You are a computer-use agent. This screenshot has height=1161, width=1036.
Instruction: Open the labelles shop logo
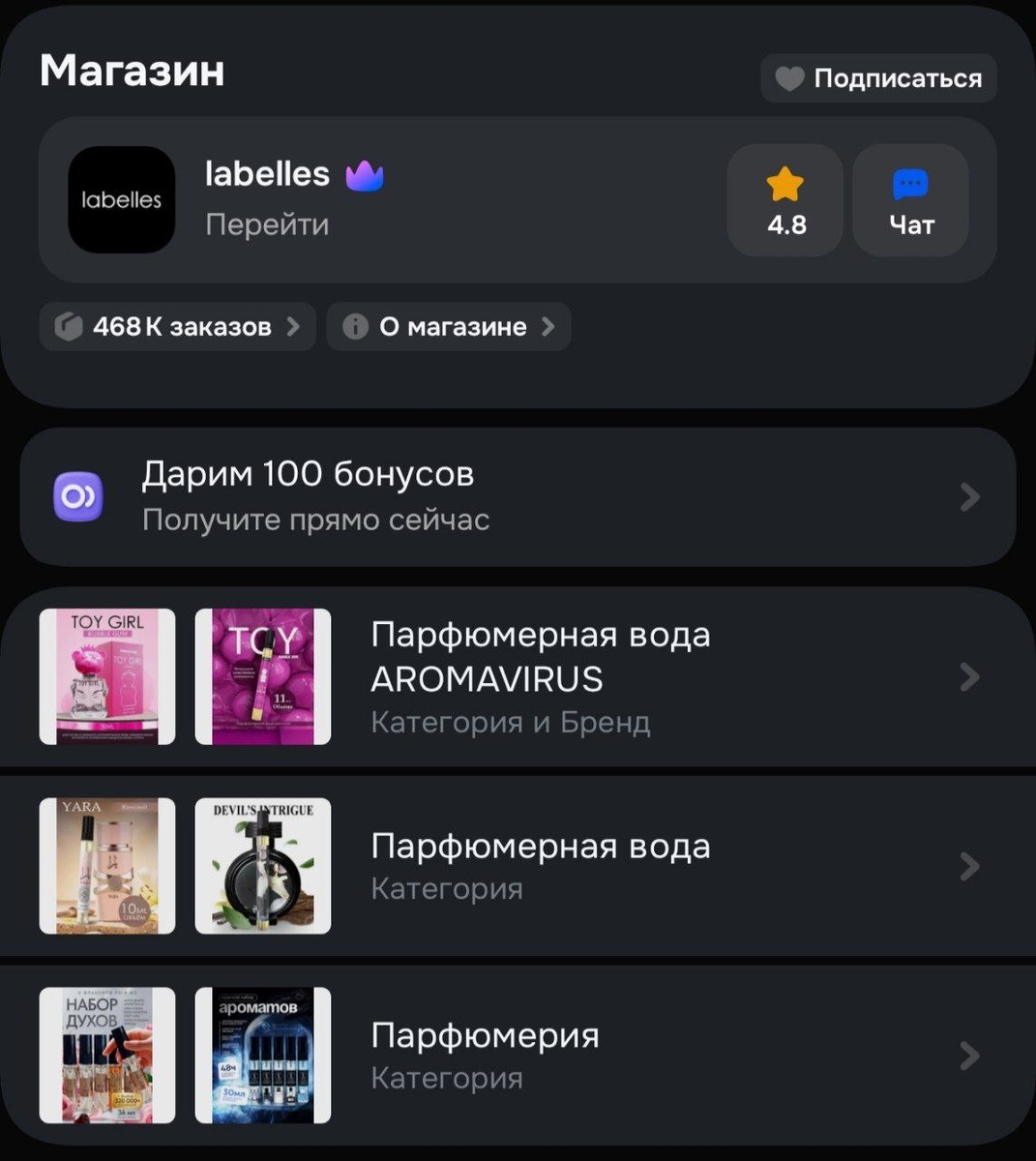point(121,199)
